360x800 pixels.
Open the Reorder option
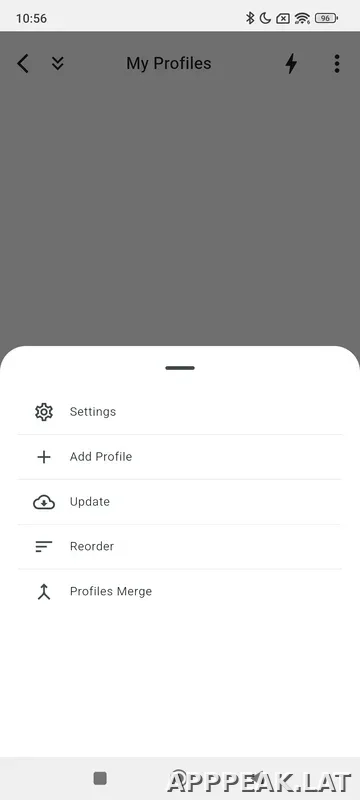pyautogui.click(x=179, y=546)
